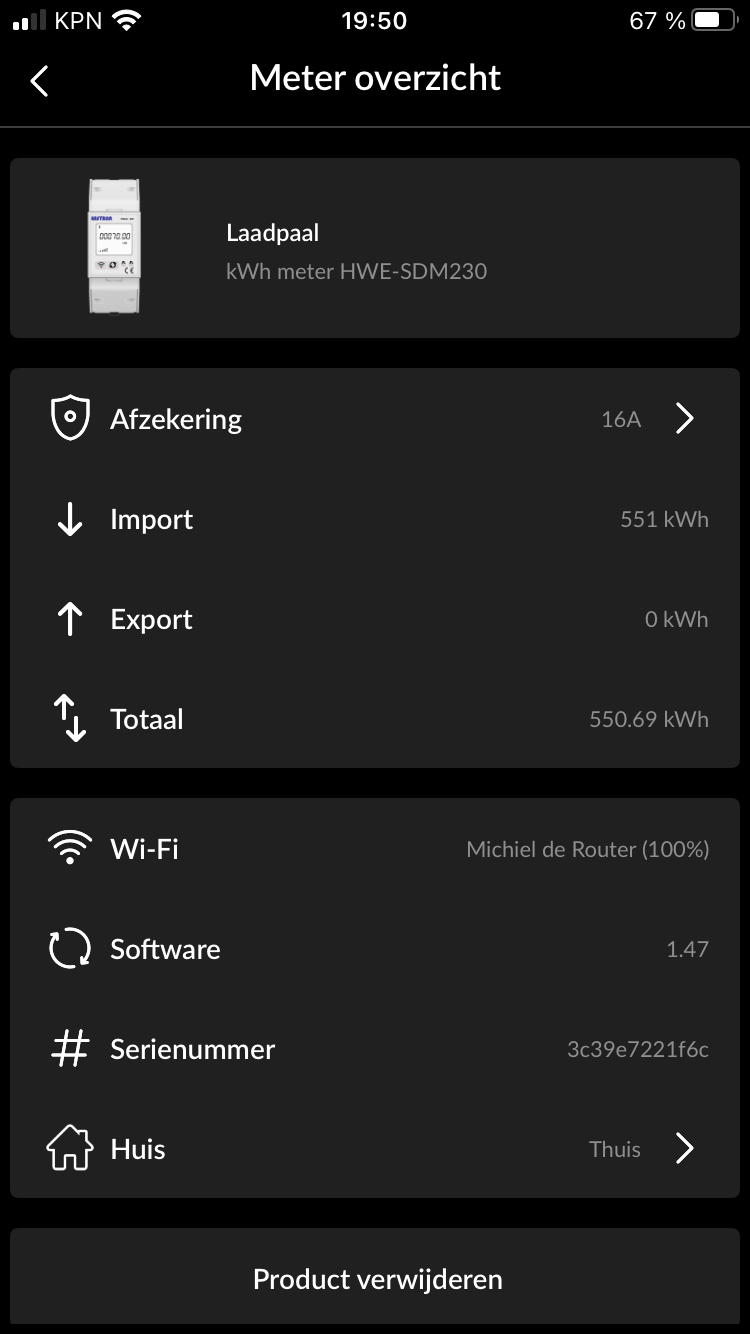Select the 16A fuse value

click(x=620, y=418)
